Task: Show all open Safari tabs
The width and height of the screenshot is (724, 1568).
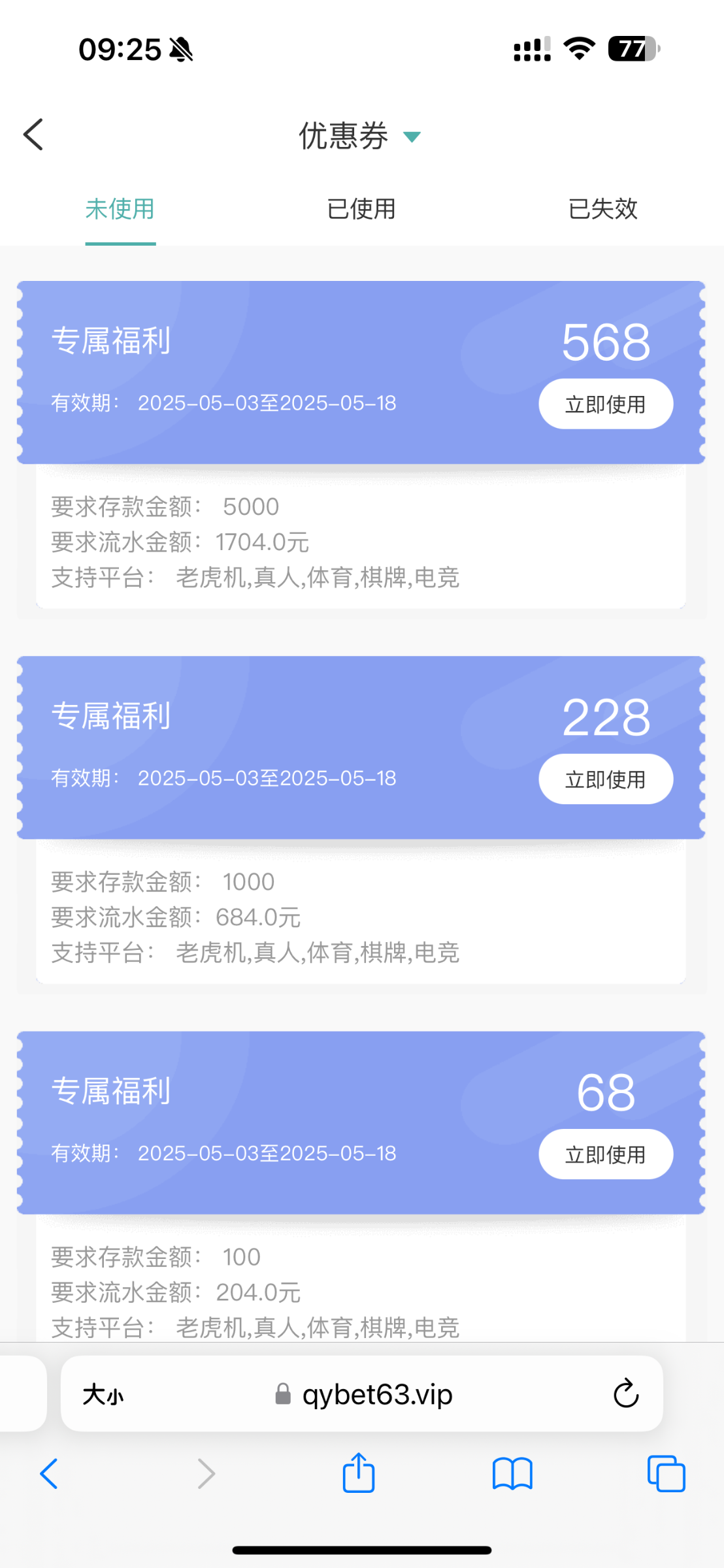Action: pyautogui.click(x=666, y=1474)
